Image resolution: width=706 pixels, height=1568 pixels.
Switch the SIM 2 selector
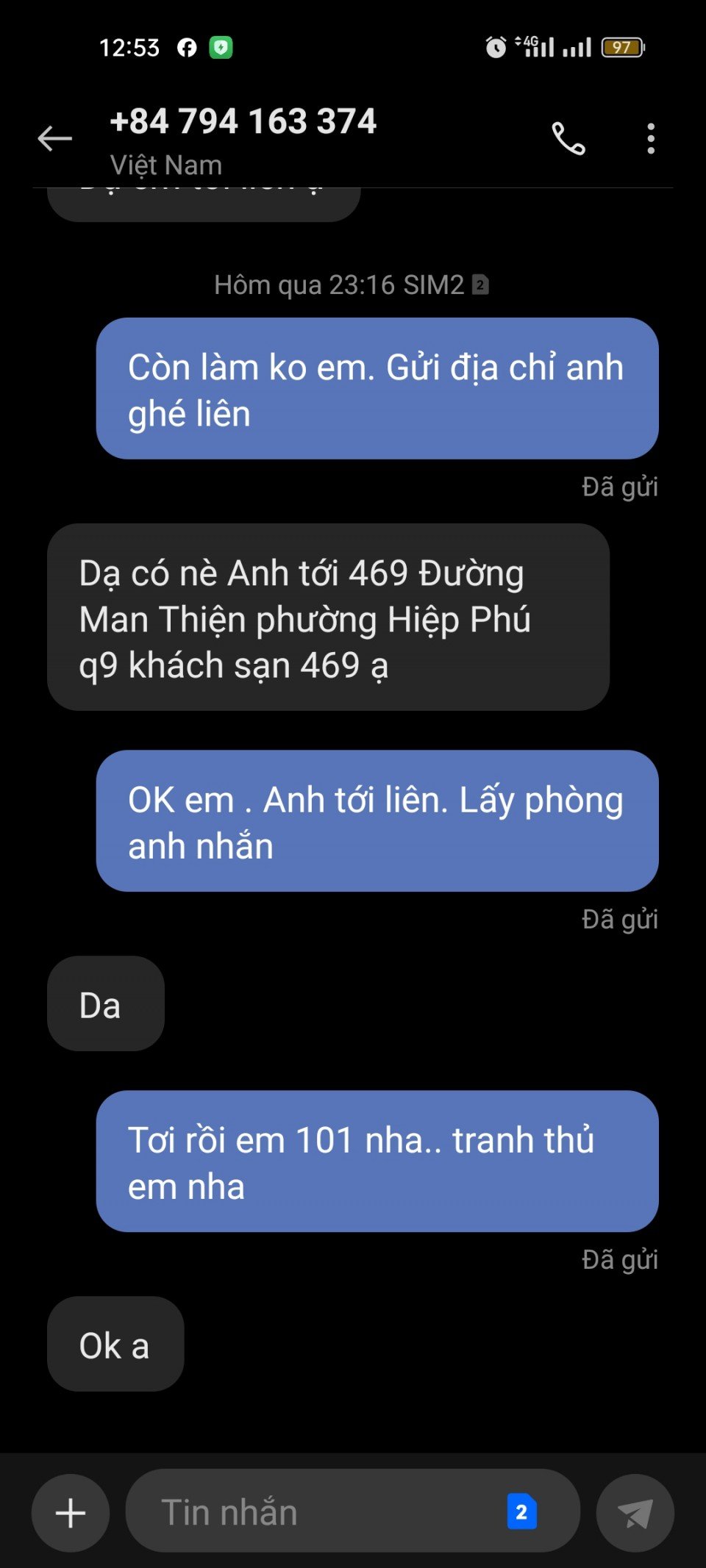click(521, 1512)
